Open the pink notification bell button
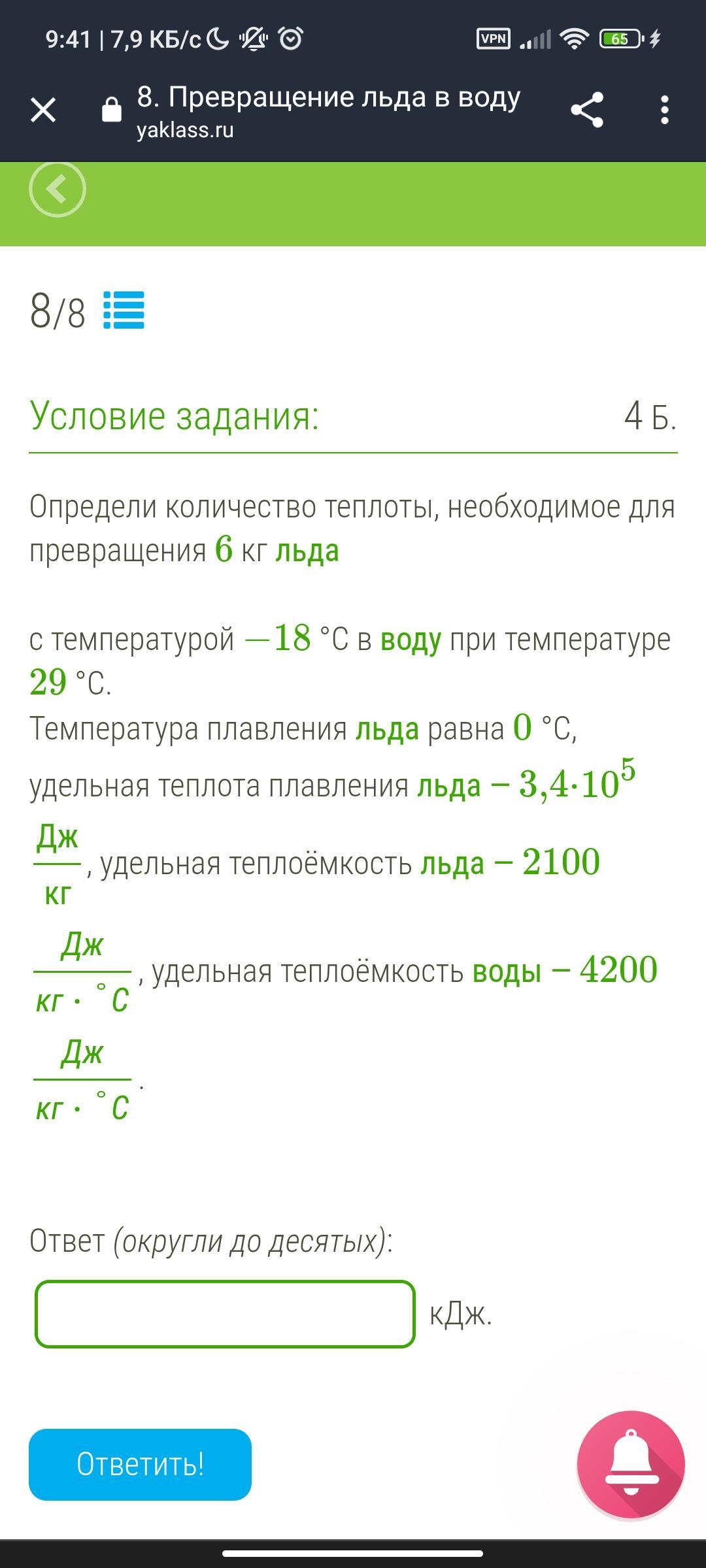The image size is (706, 1568). tap(630, 1464)
